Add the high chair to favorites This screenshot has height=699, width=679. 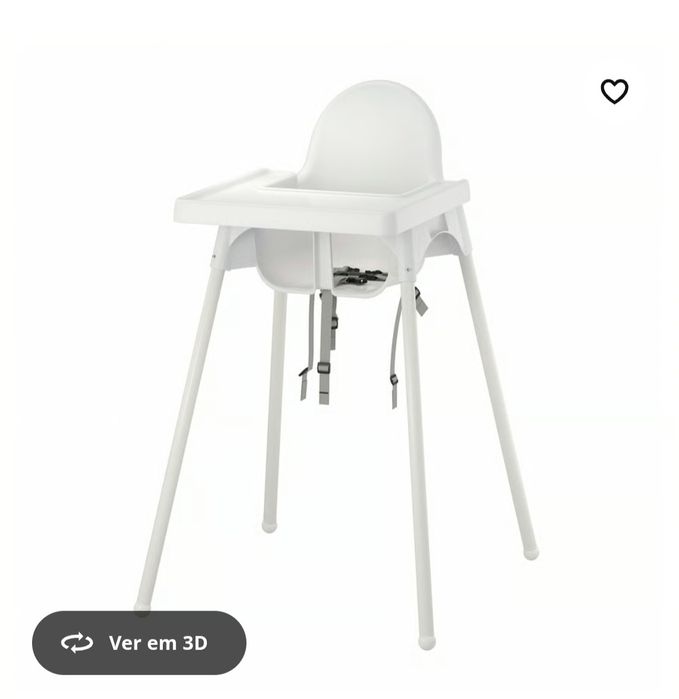tap(614, 92)
